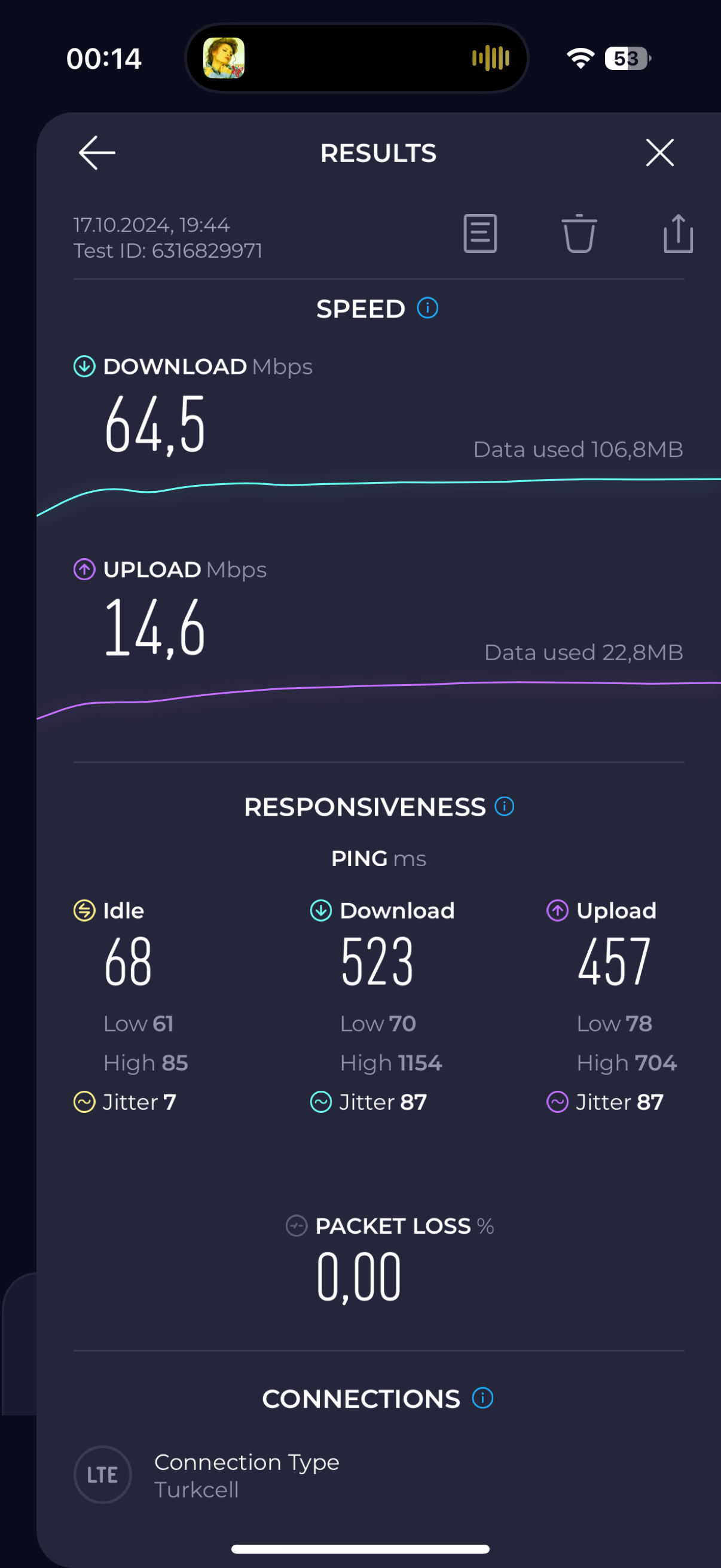Go back using the arrow icon
Image resolution: width=721 pixels, height=1568 pixels.
point(97,152)
